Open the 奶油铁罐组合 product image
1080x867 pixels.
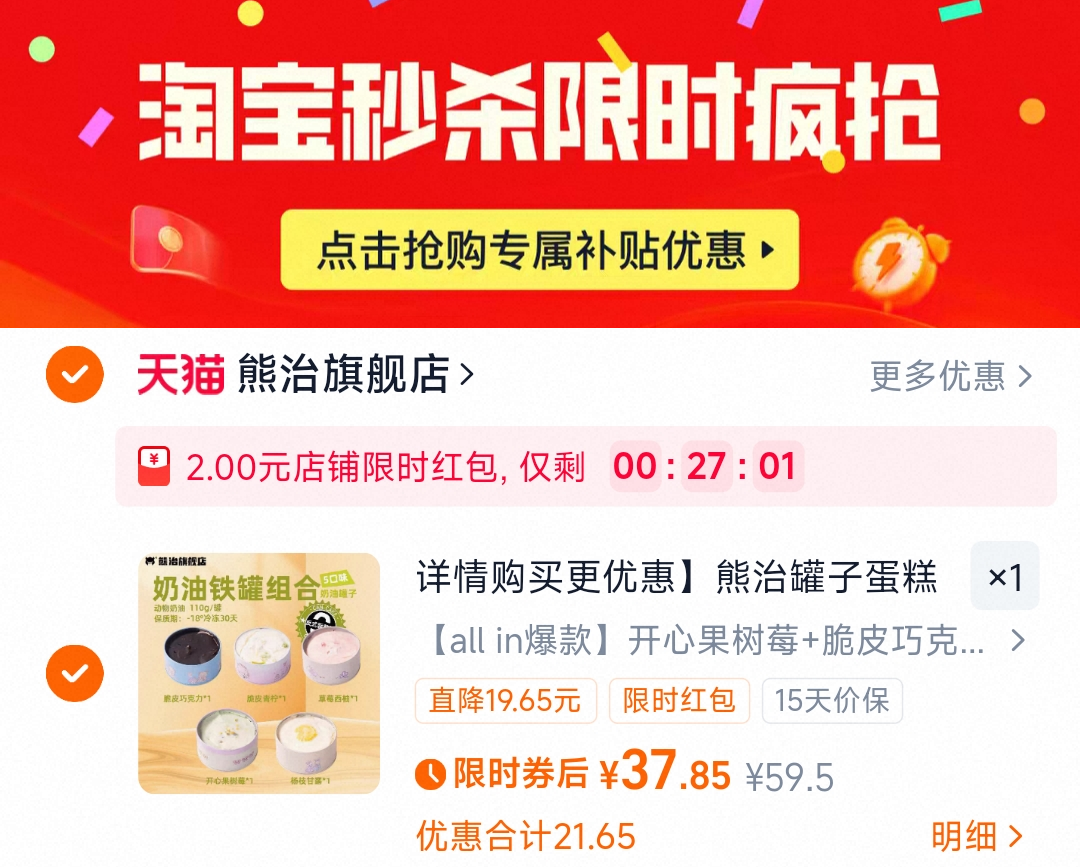(x=259, y=673)
